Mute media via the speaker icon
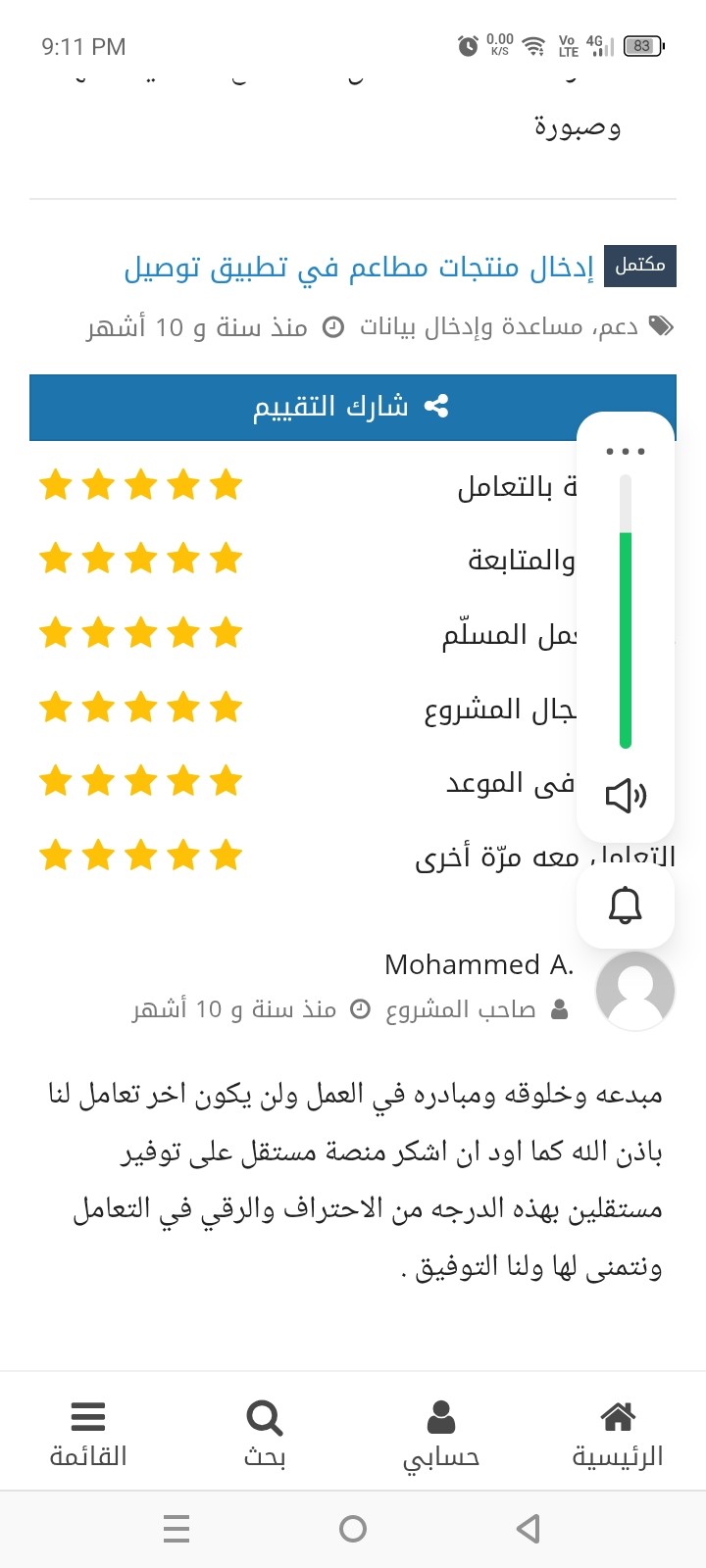This screenshot has height=1568, width=706. pyautogui.click(x=626, y=796)
